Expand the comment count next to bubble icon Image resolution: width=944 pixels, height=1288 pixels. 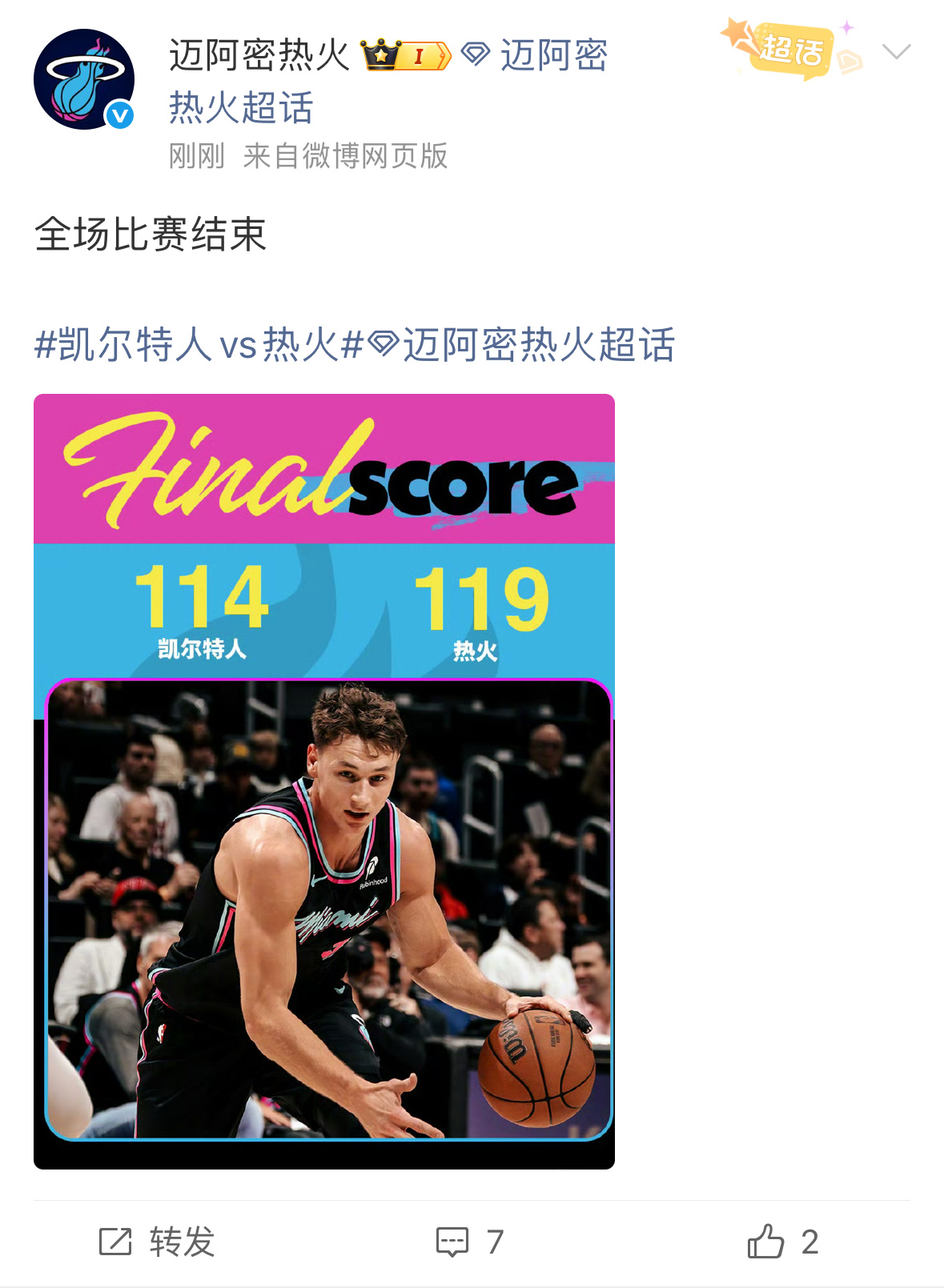(496, 1240)
